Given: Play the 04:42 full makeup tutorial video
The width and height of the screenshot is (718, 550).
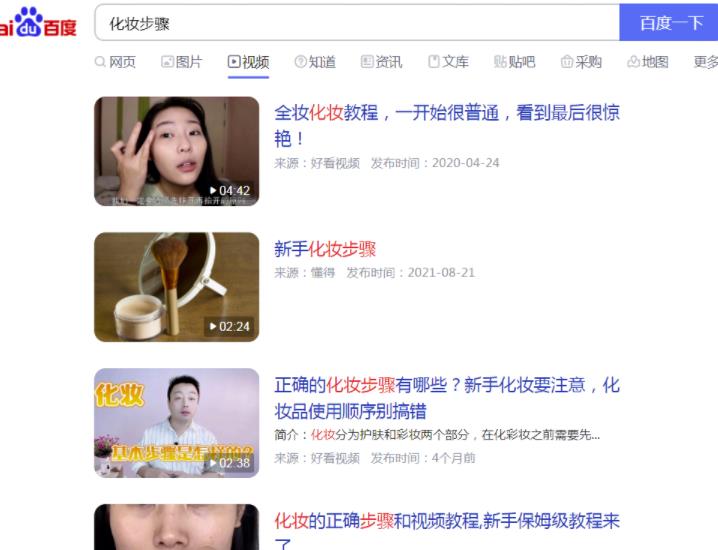Looking at the screenshot, I should (x=176, y=151).
